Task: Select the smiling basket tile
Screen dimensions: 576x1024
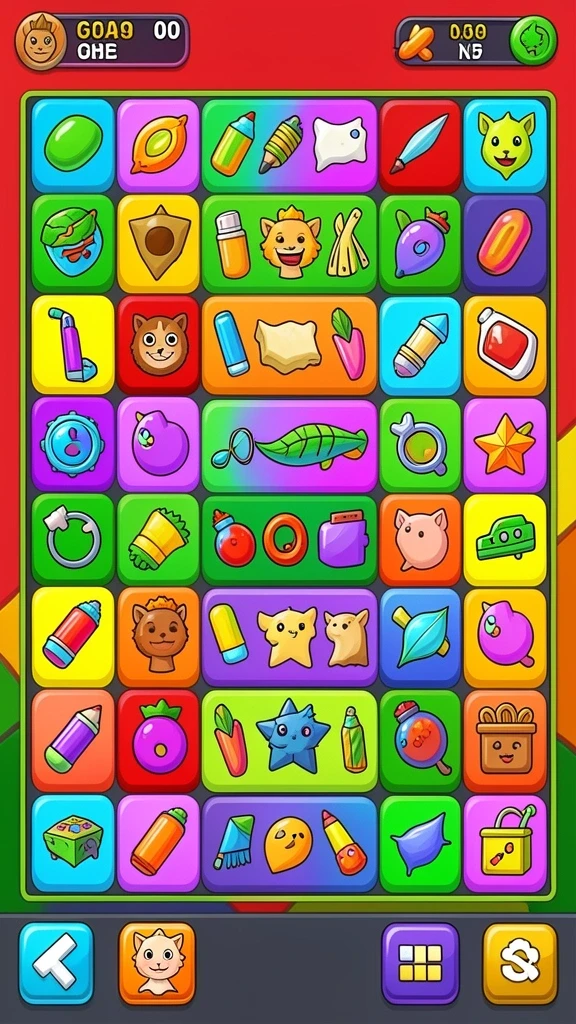Action: tap(505, 741)
